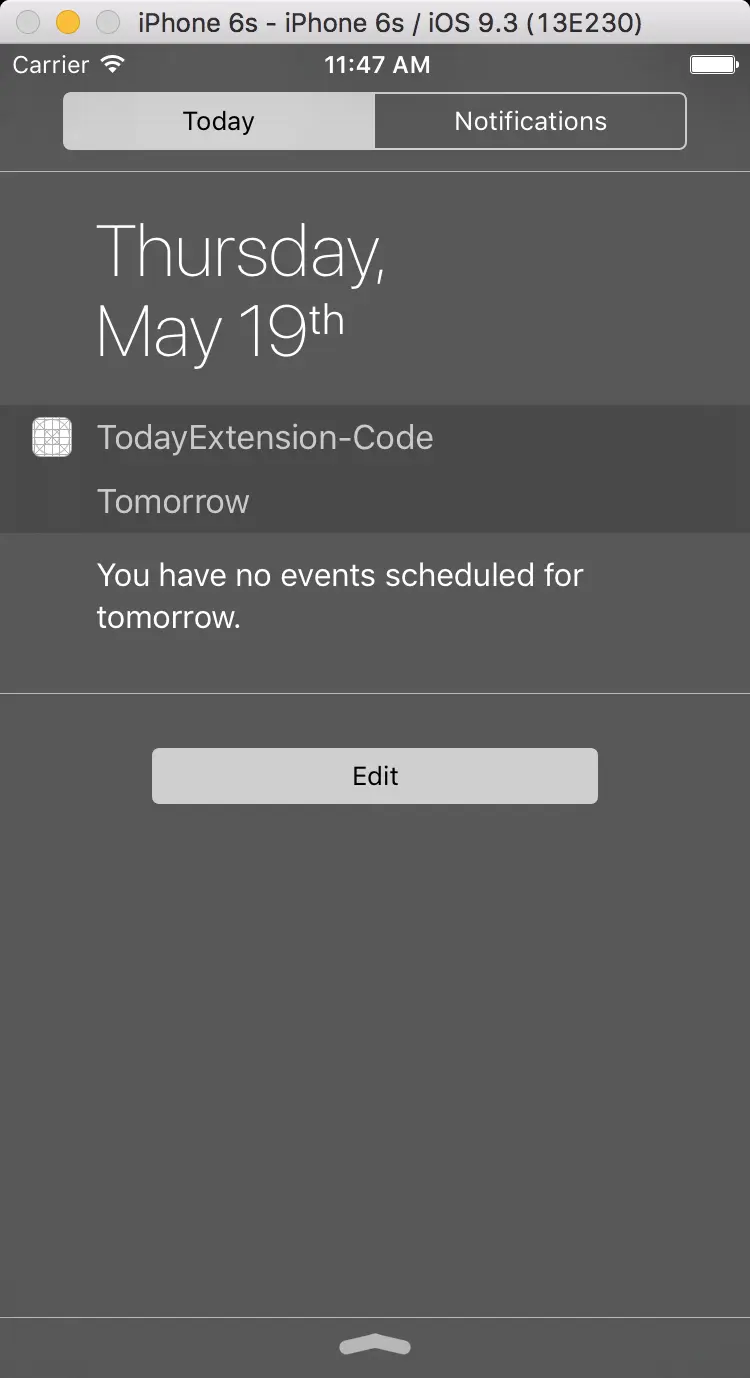Select the Today tab
The width and height of the screenshot is (750, 1378).
coord(219,121)
